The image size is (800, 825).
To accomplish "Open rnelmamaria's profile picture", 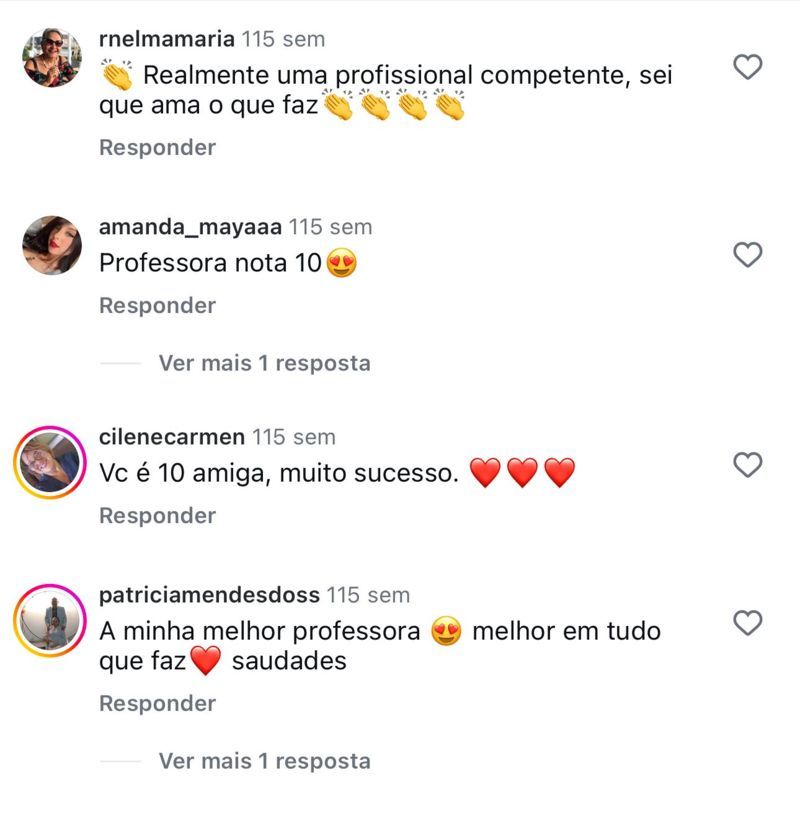I will 52,57.
